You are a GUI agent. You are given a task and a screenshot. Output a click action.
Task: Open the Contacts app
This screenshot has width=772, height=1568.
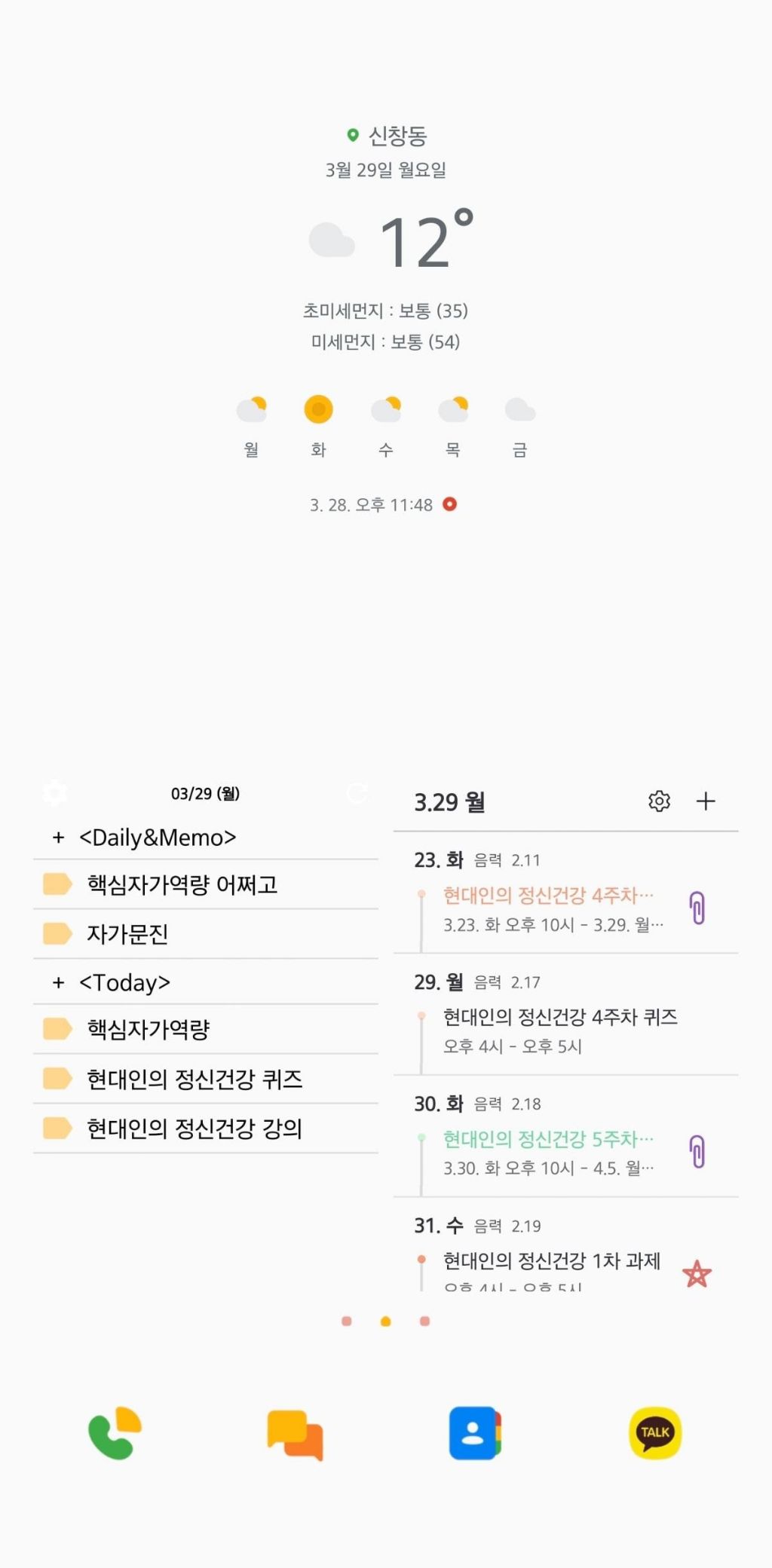coord(475,1433)
